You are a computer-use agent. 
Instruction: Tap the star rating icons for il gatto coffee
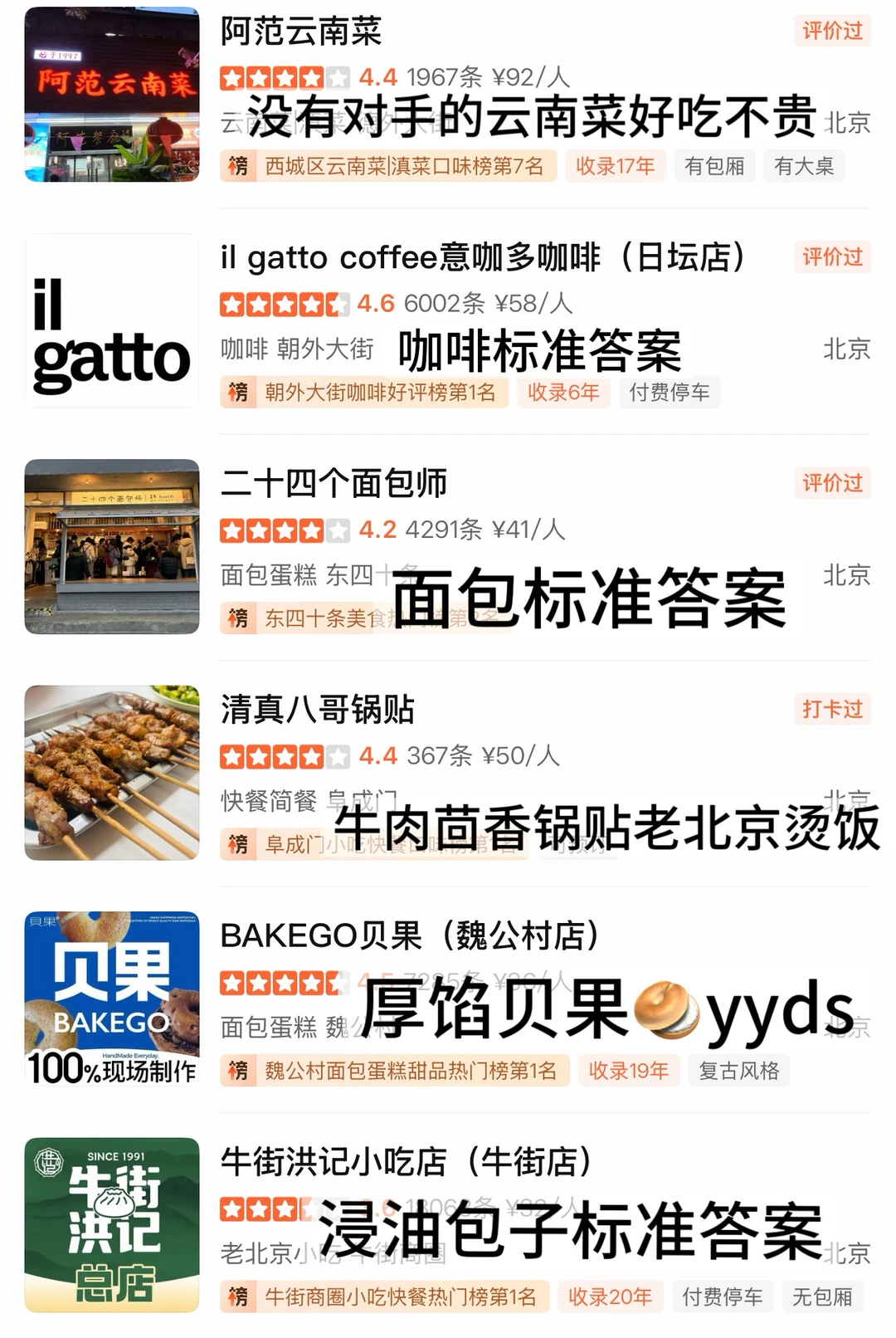click(x=282, y=304)
